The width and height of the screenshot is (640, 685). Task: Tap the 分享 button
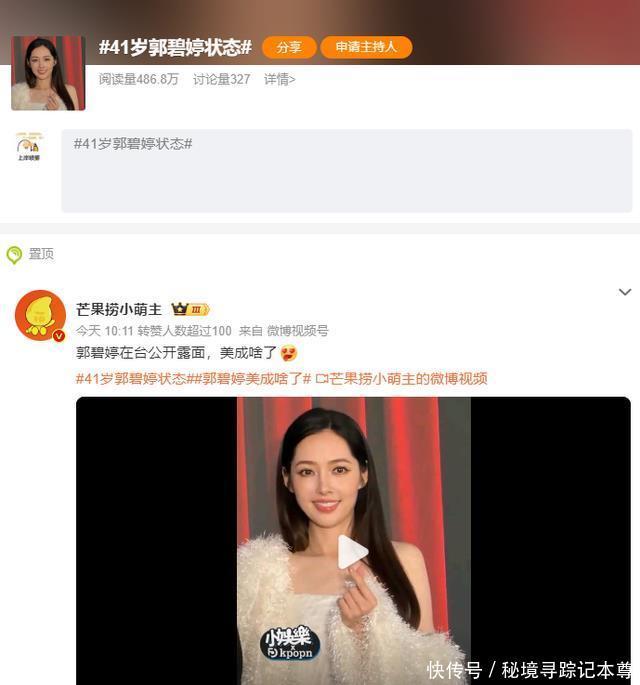(x=289, y=47)
